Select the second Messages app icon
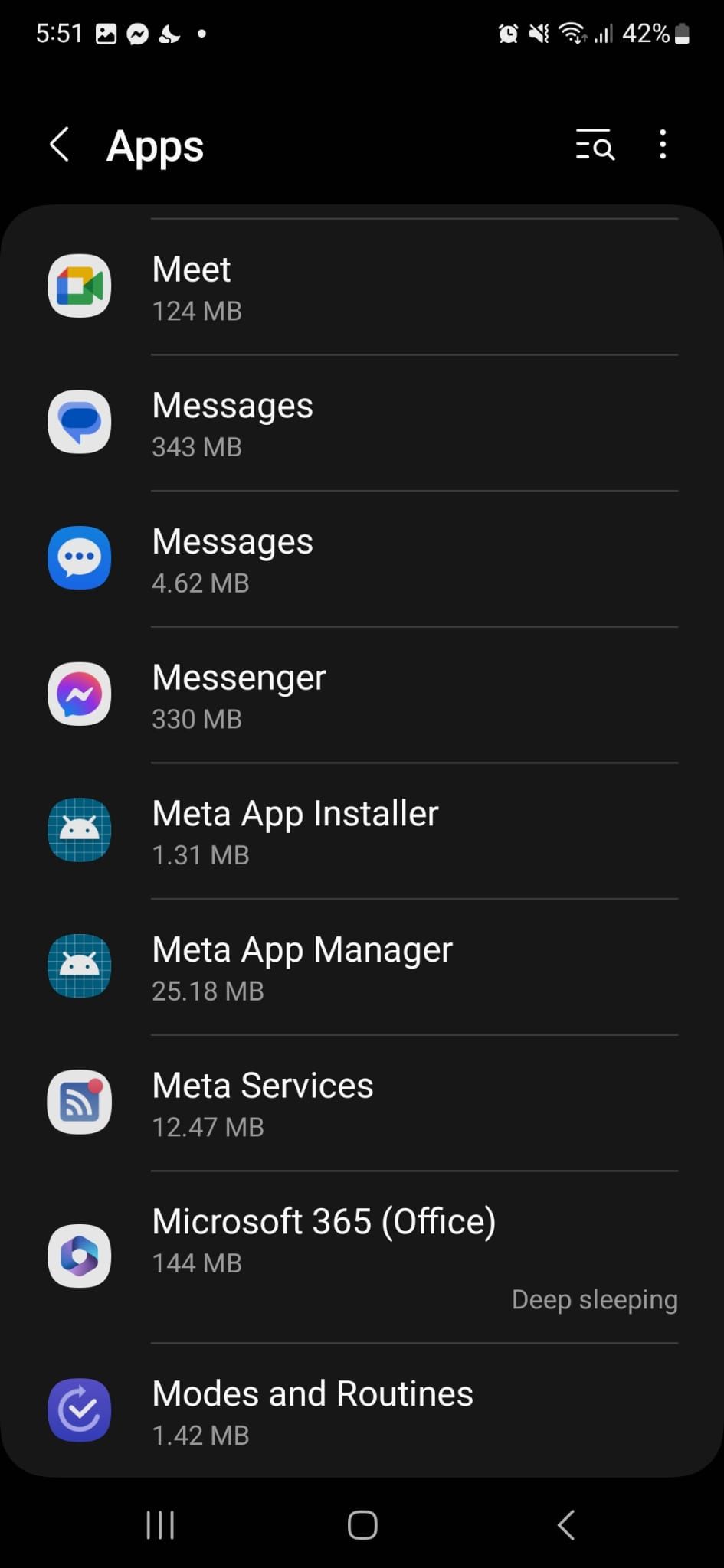 click(x=79, y=558)
